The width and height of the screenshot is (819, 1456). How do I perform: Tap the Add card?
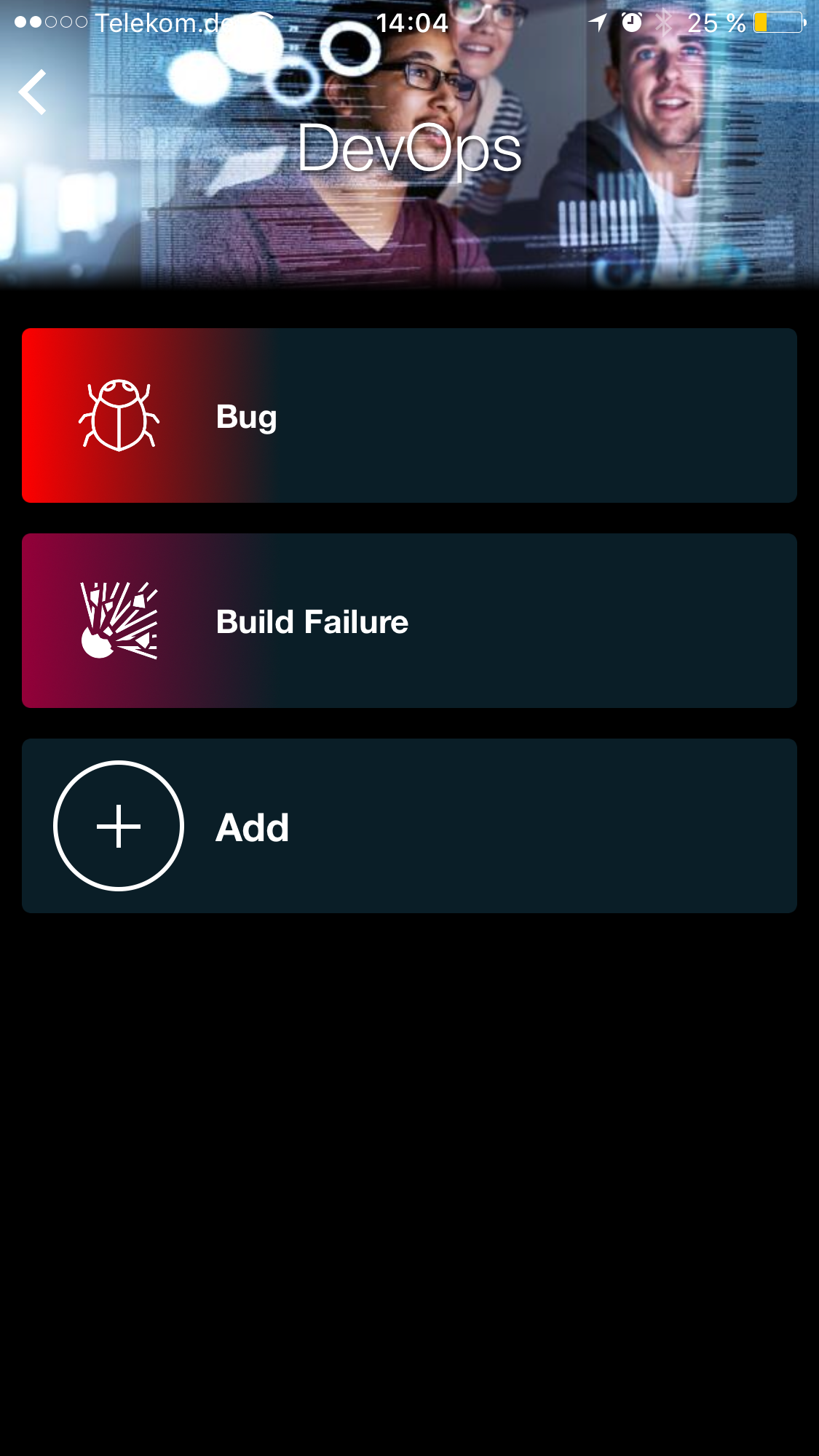pyautogui.click(x=409, y=826)
